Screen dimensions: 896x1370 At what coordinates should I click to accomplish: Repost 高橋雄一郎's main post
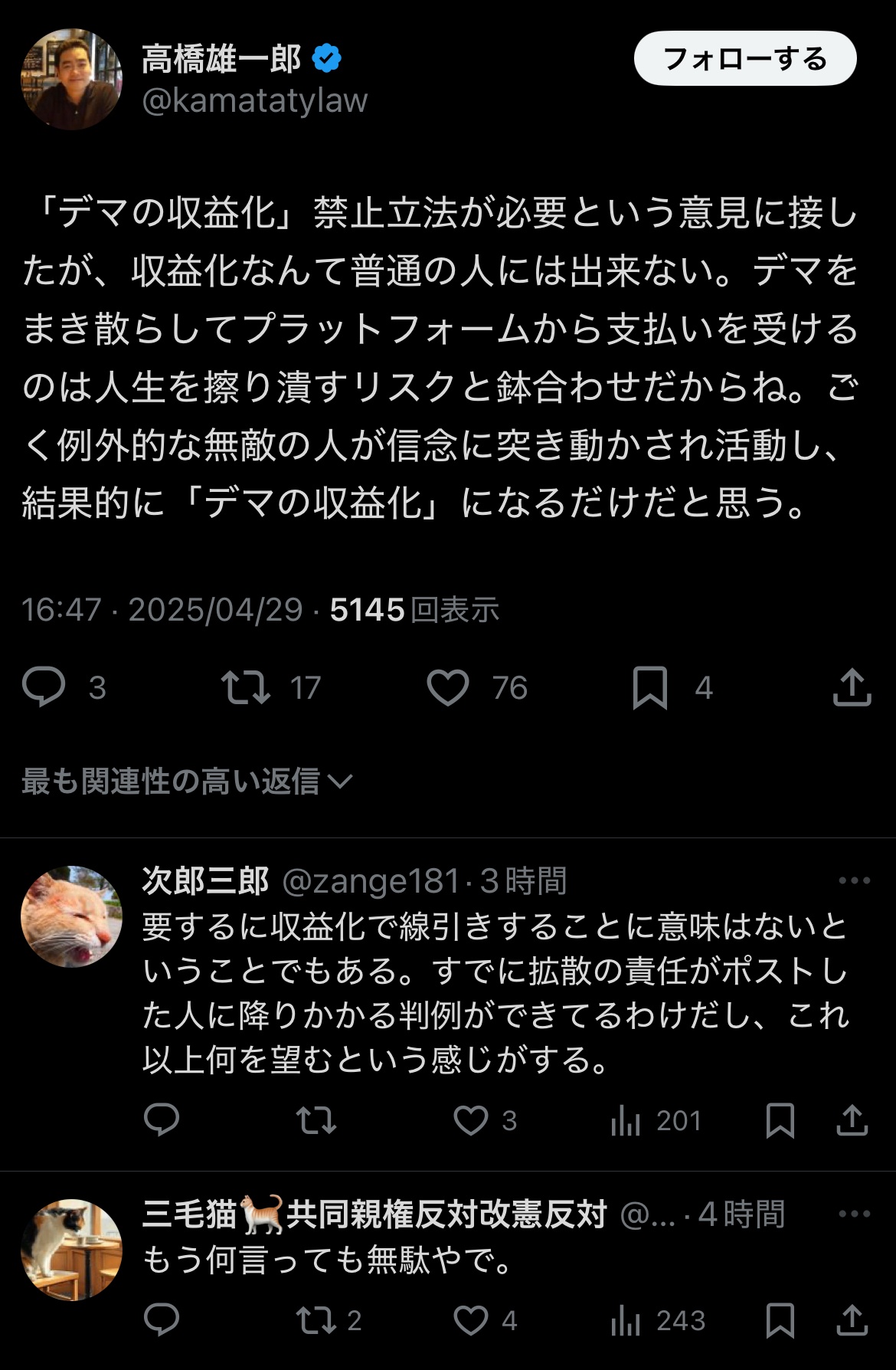[245, 687]
